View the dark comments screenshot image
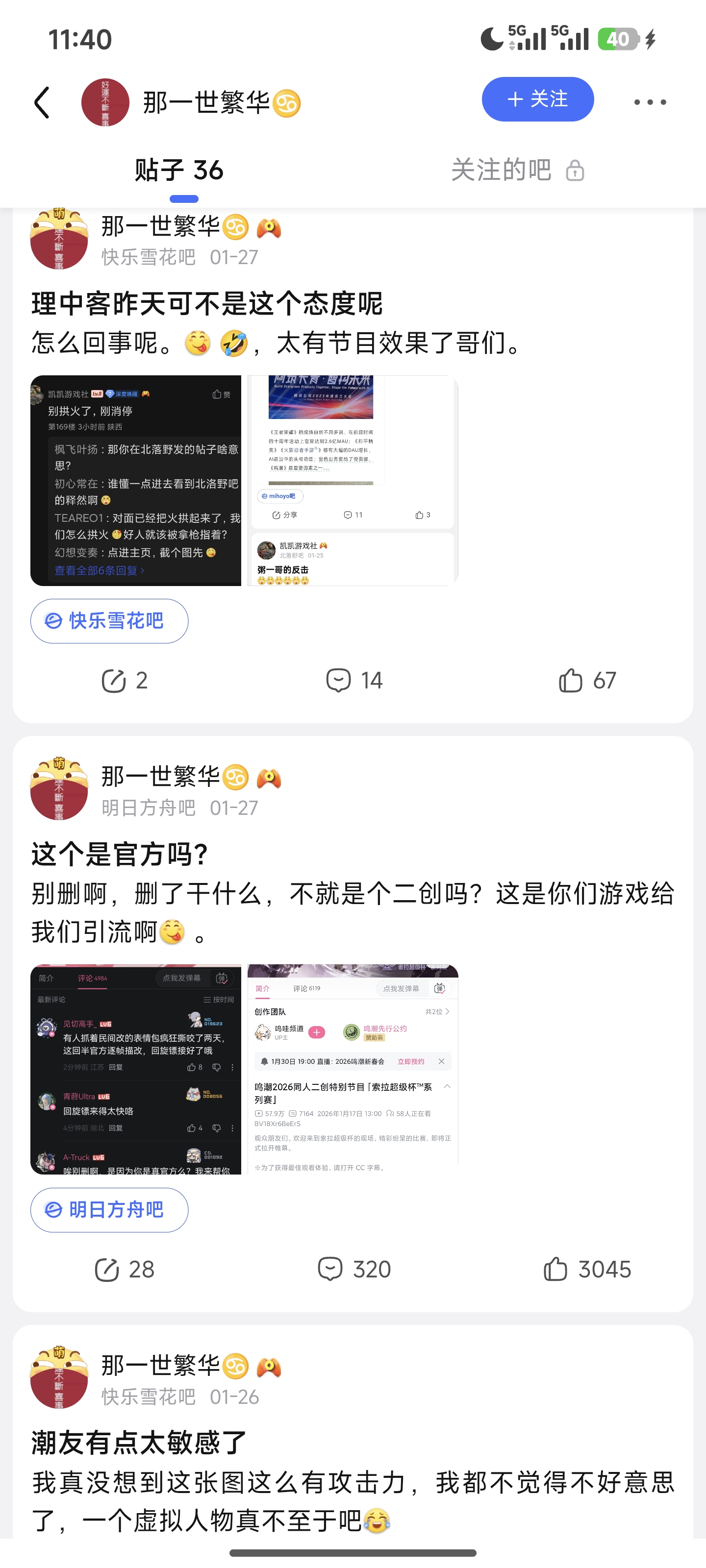 136,1070
